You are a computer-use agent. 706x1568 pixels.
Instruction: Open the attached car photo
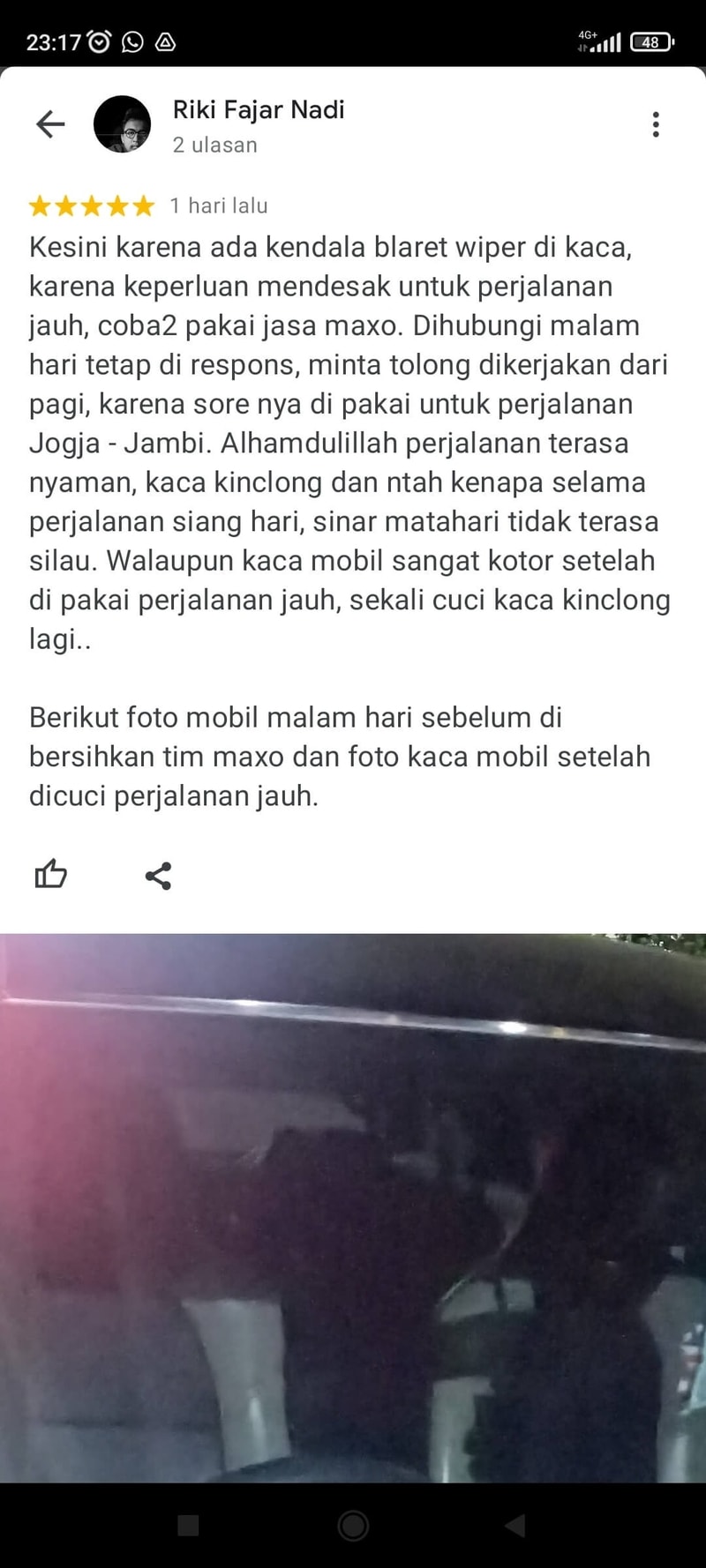[353, 1208]
